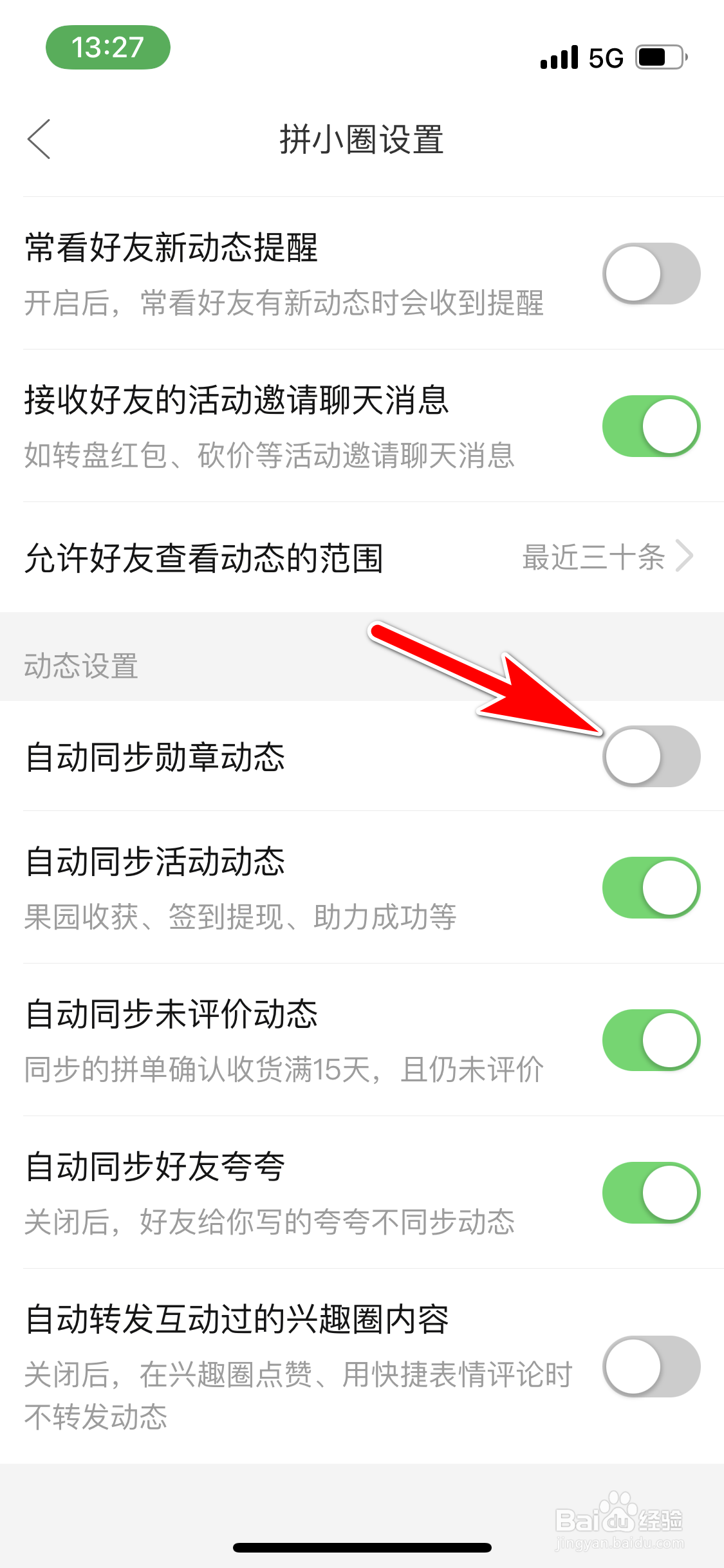
Task: Disable 接收好友的活动邀请聊天消息 switch
Action: coord(651,425)
